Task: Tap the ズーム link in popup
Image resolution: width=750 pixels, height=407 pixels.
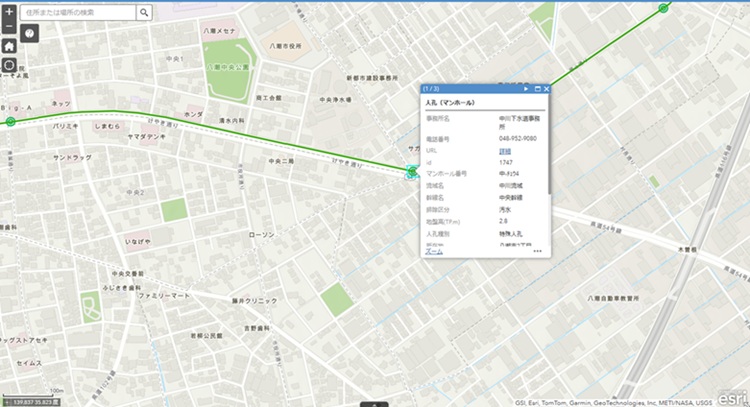Action: point(433,251)
